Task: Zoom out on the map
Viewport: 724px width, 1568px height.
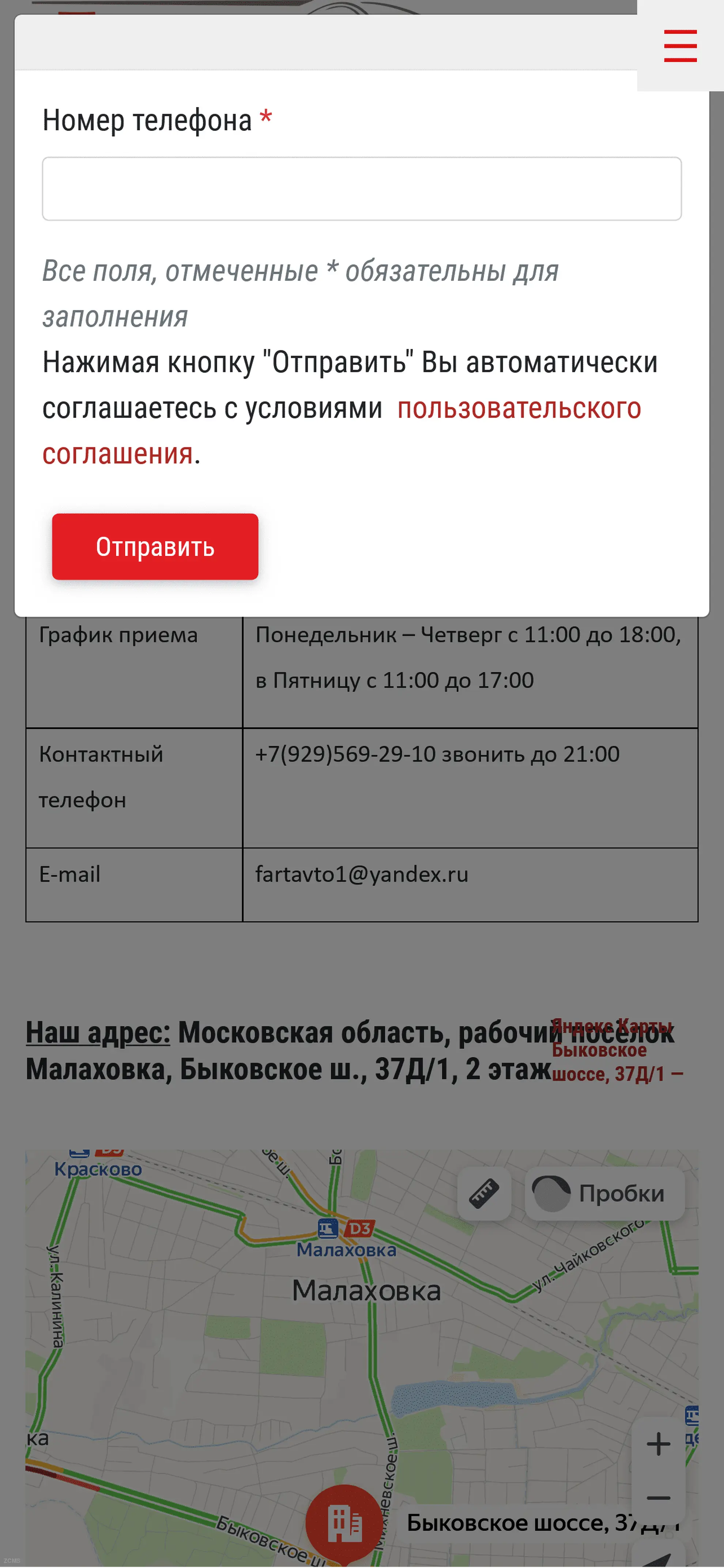Action: (x=657, y=1497)
